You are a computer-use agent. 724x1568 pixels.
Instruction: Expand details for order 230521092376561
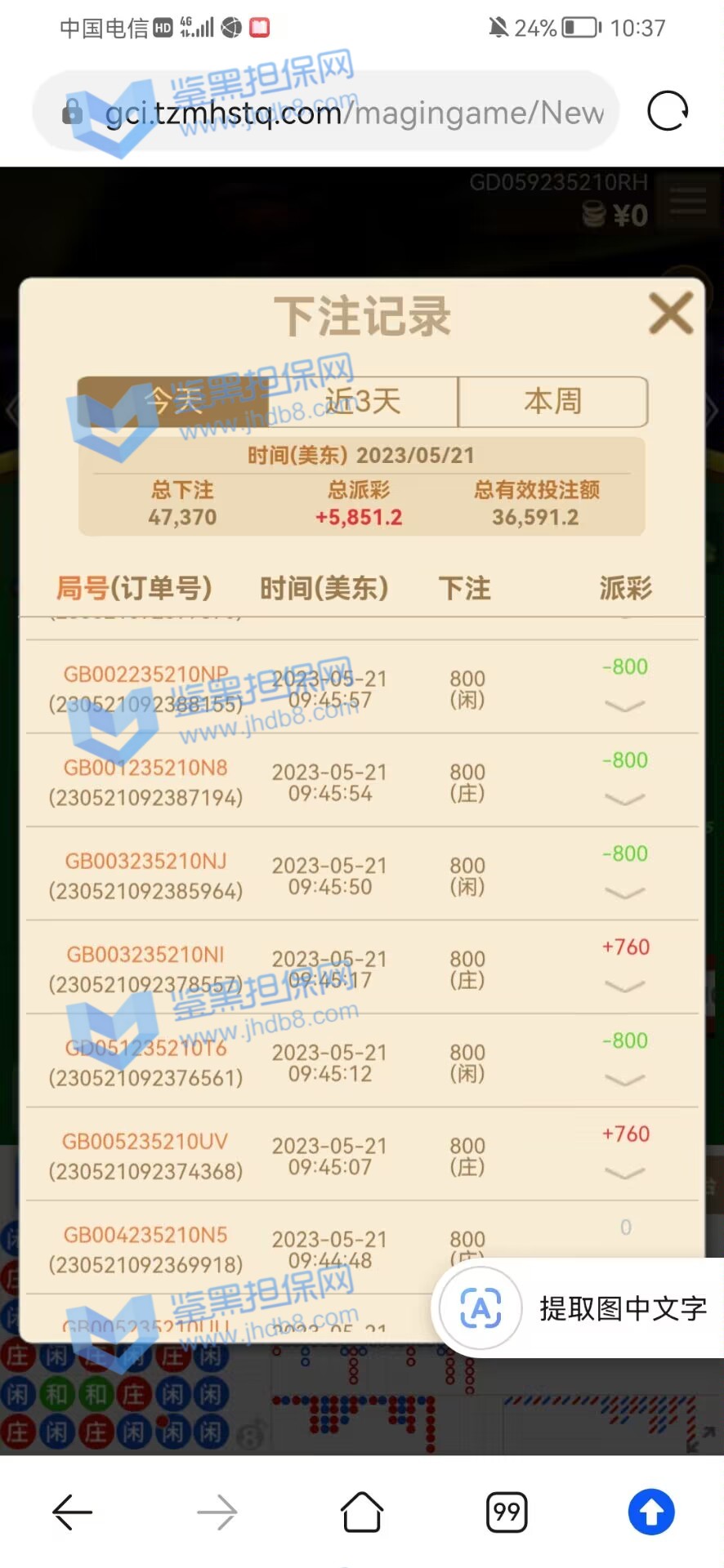pos(625,1080)
